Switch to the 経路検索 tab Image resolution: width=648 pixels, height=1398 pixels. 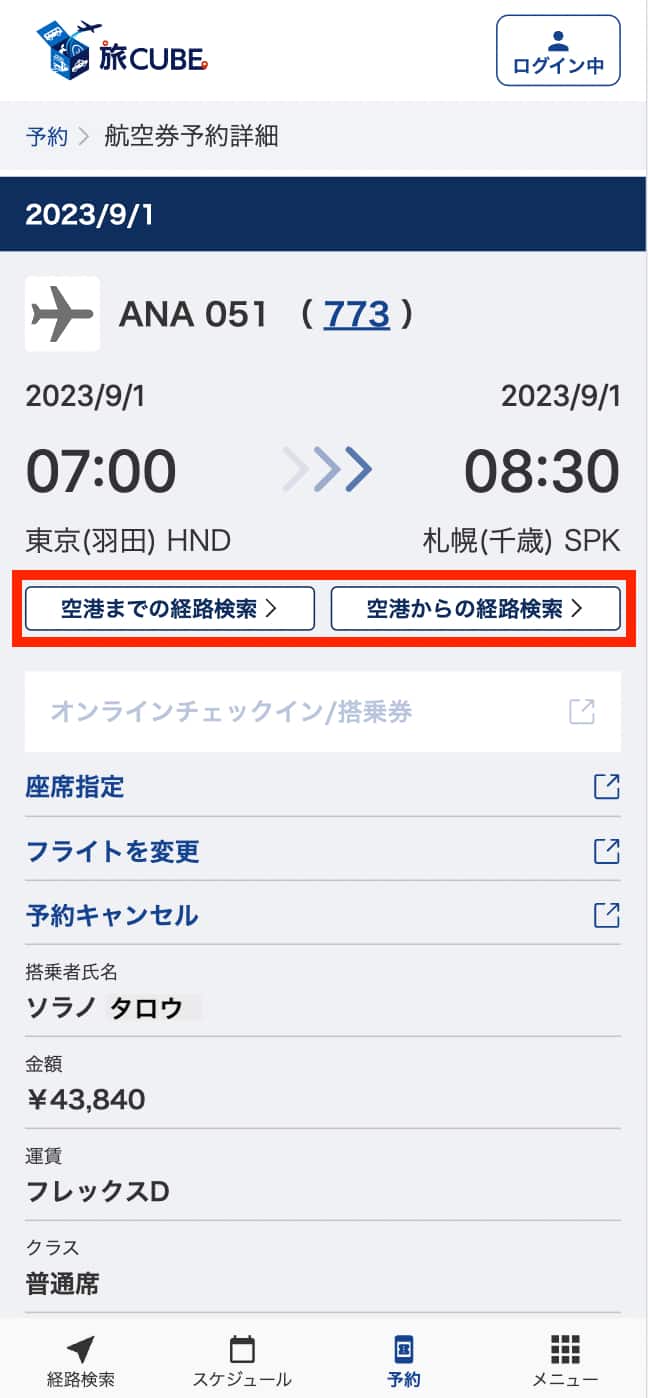[x=80, y=1360]
